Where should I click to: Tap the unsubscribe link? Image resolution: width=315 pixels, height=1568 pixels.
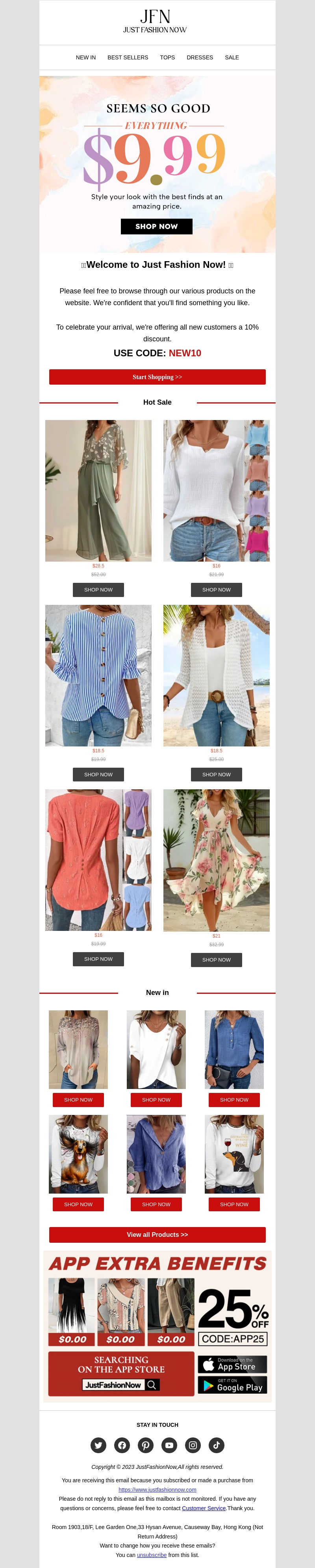(x=152, y=1555)
